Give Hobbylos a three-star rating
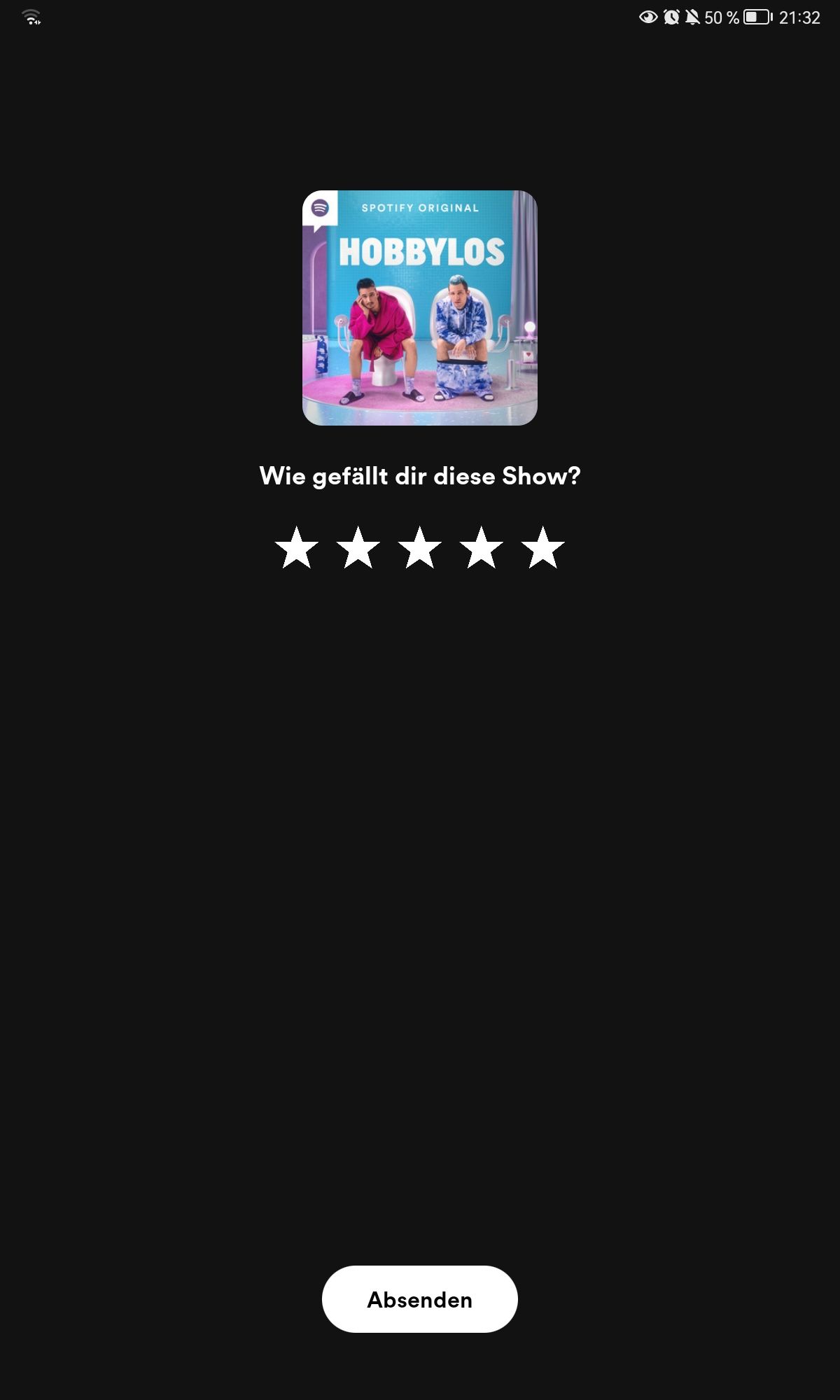840x1400 pixels. pyautogui.click(x=420, y=548)
